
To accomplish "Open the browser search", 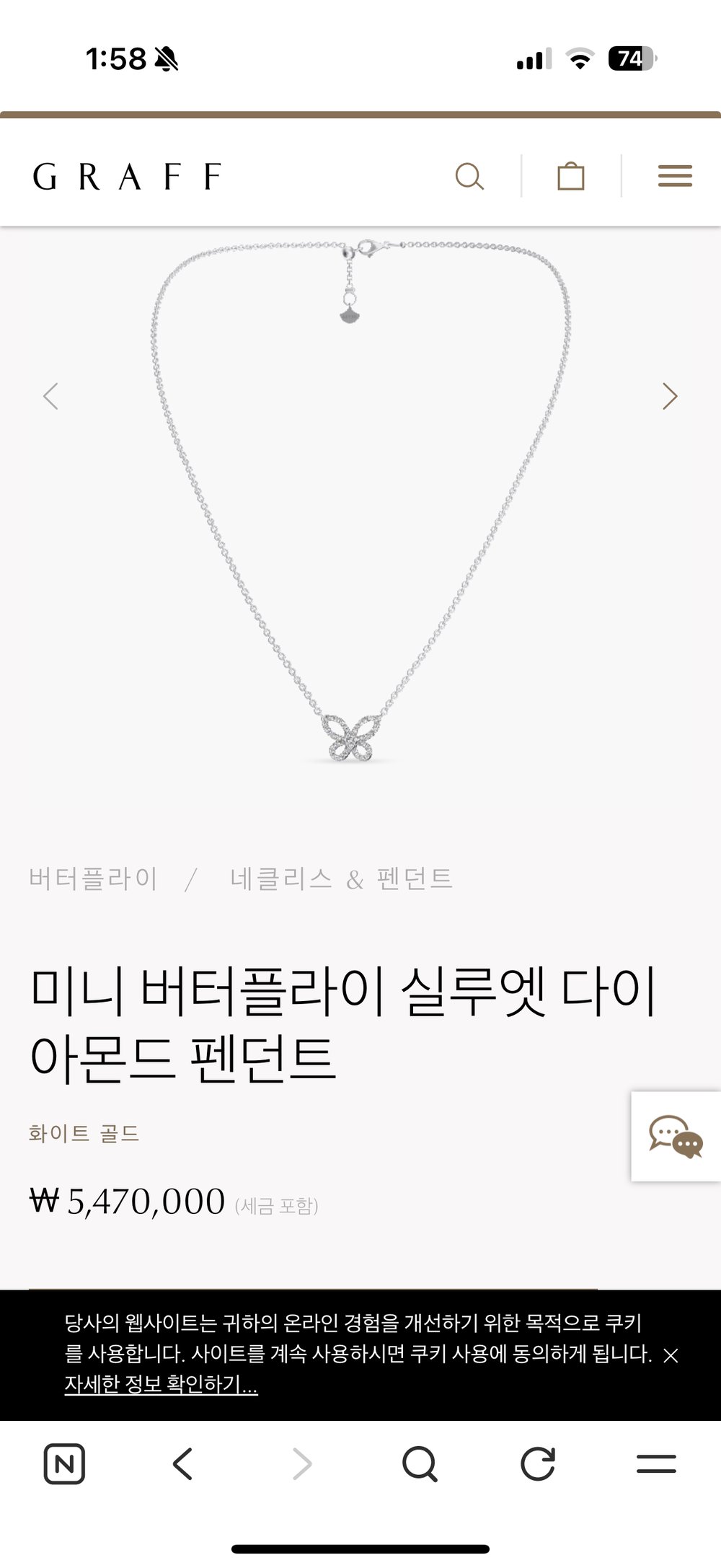I will pos(420,1464).
